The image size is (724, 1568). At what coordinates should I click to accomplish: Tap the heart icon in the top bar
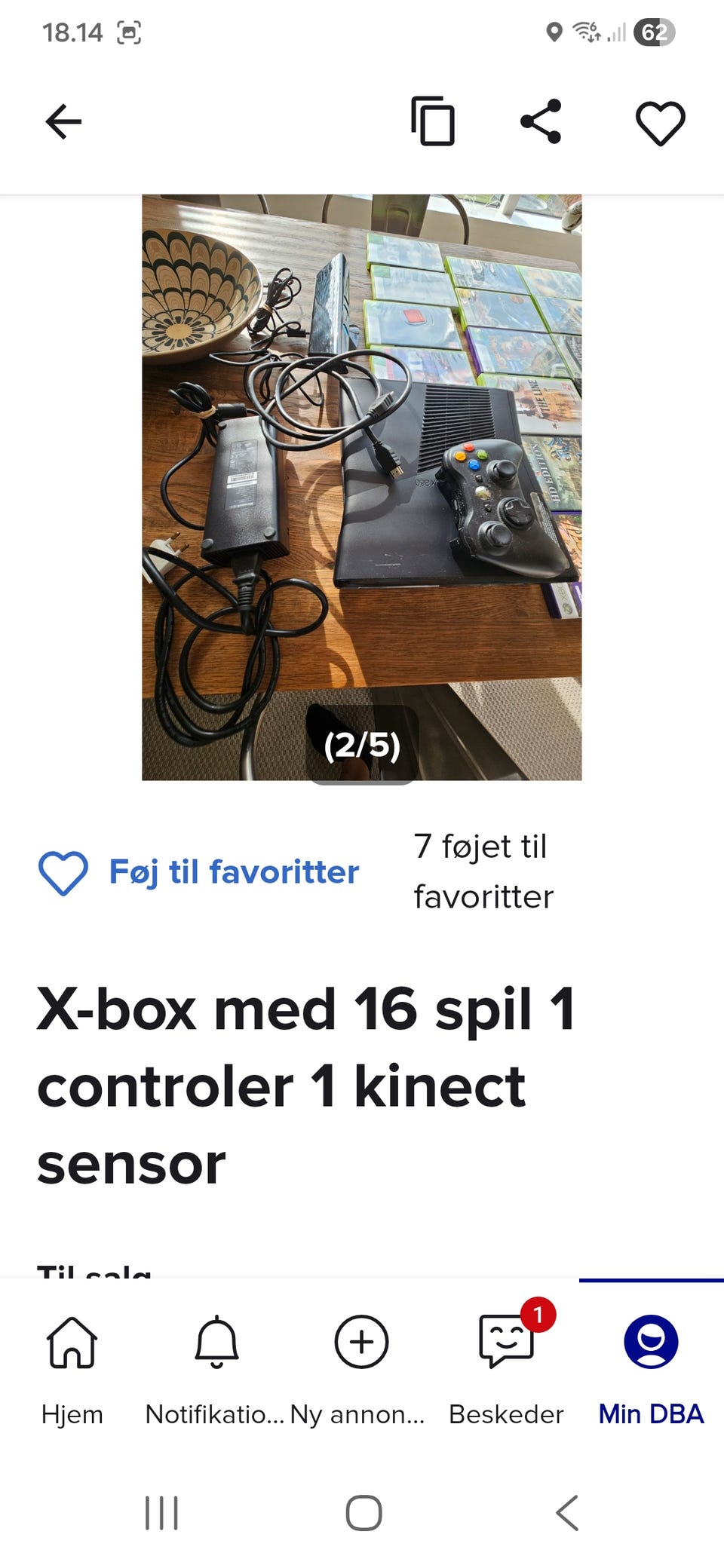[x=660, y=122]
